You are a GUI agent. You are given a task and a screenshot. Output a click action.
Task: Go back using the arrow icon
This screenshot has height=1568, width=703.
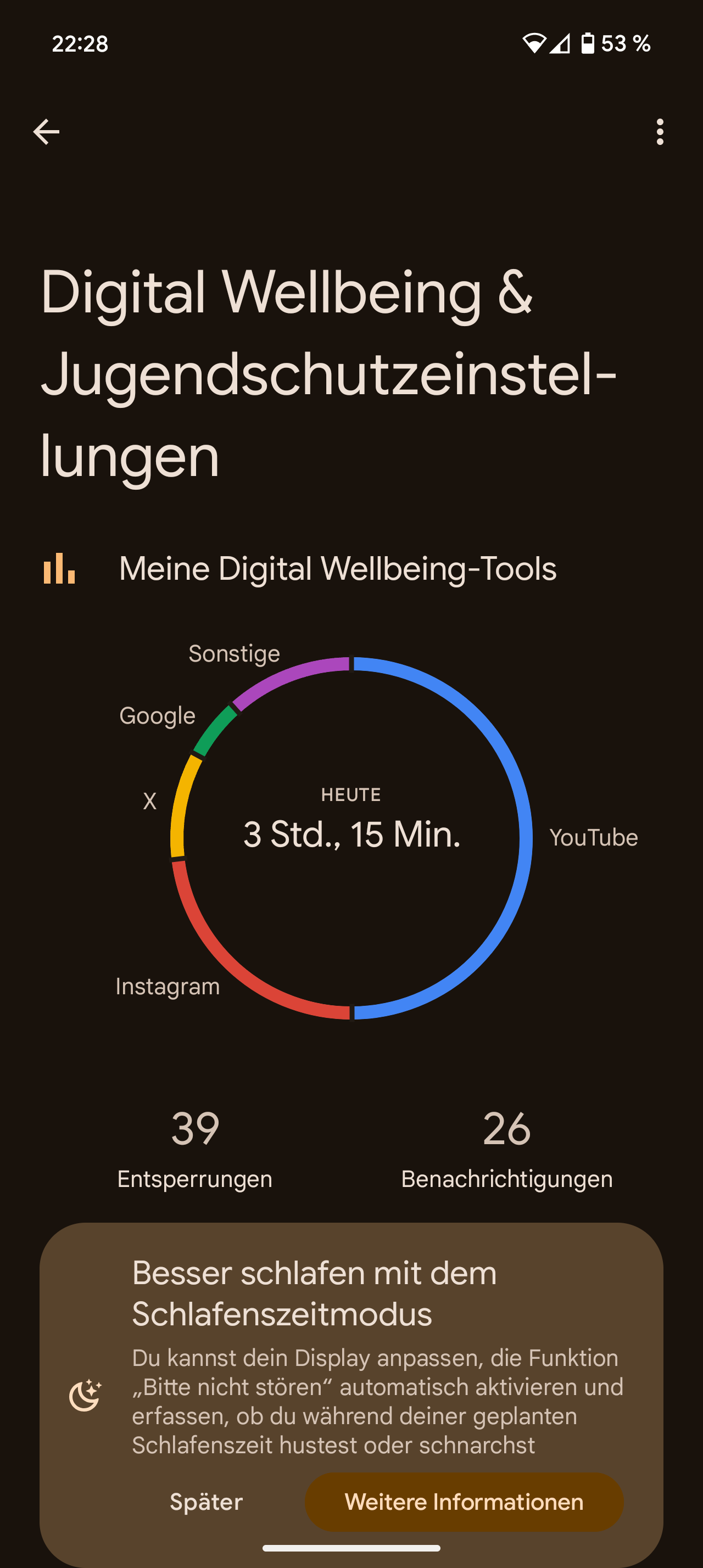46,132
